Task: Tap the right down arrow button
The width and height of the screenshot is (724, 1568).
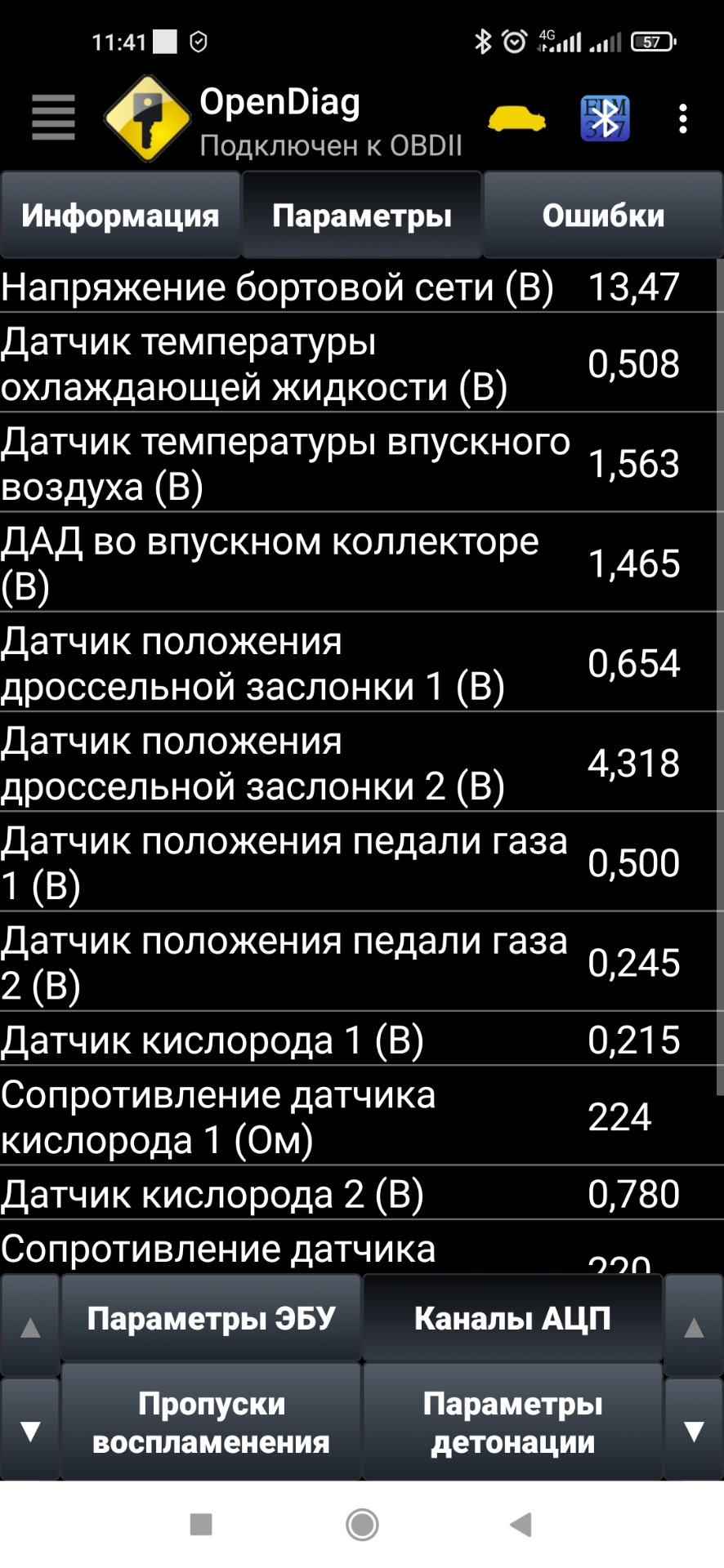Action: (x=694, y=1430)
